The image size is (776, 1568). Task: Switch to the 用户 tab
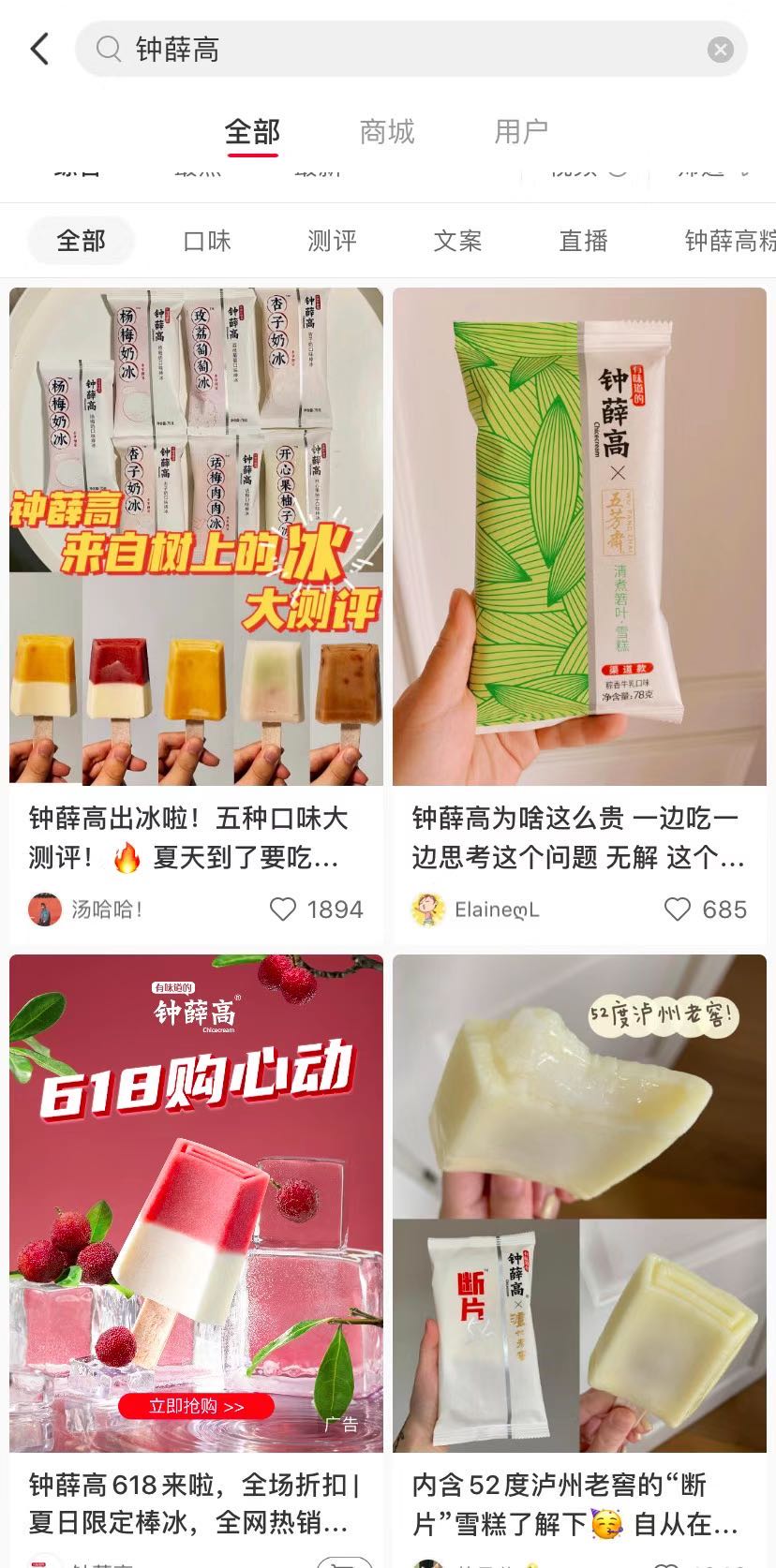521,132
